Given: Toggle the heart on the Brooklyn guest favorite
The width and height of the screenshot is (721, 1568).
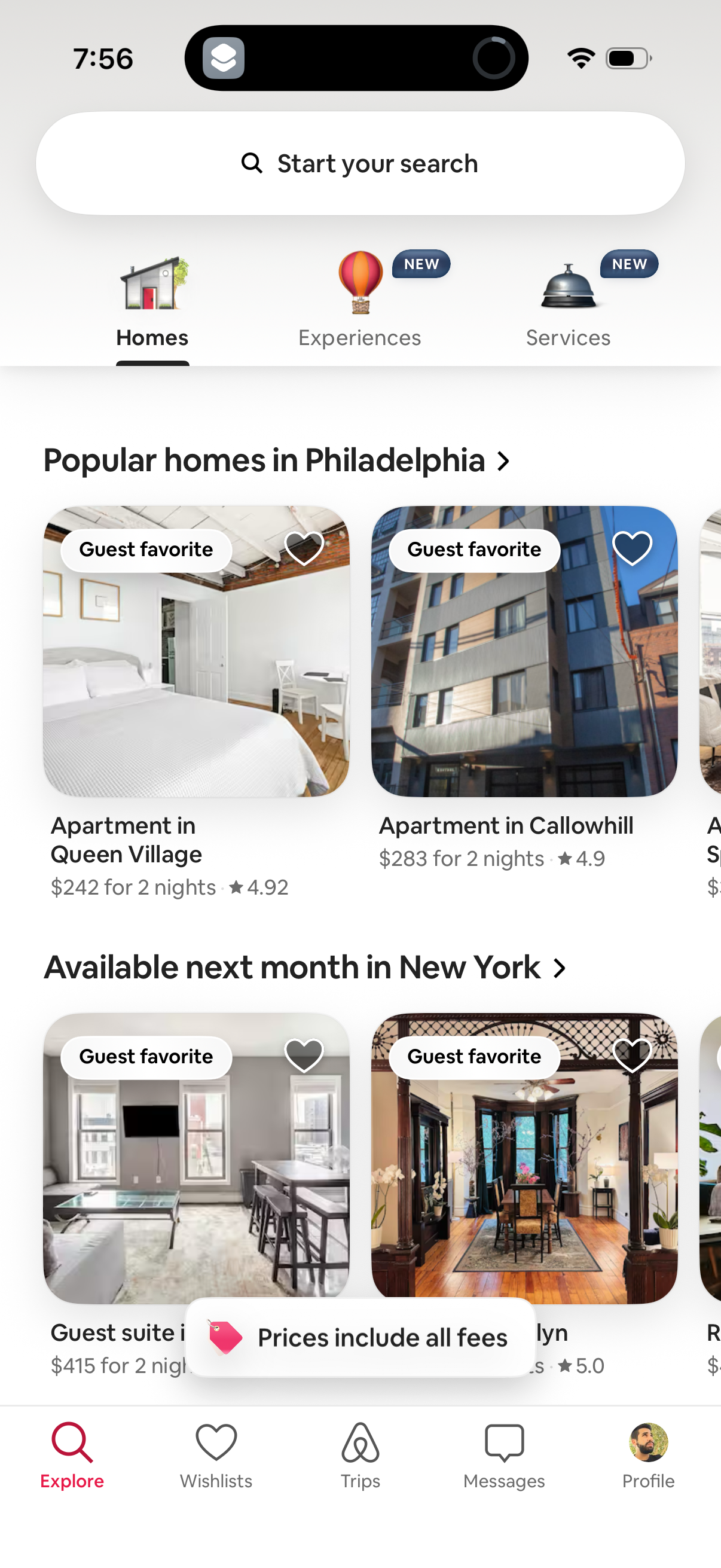Looking at the screenshot, I should 633,1056.
